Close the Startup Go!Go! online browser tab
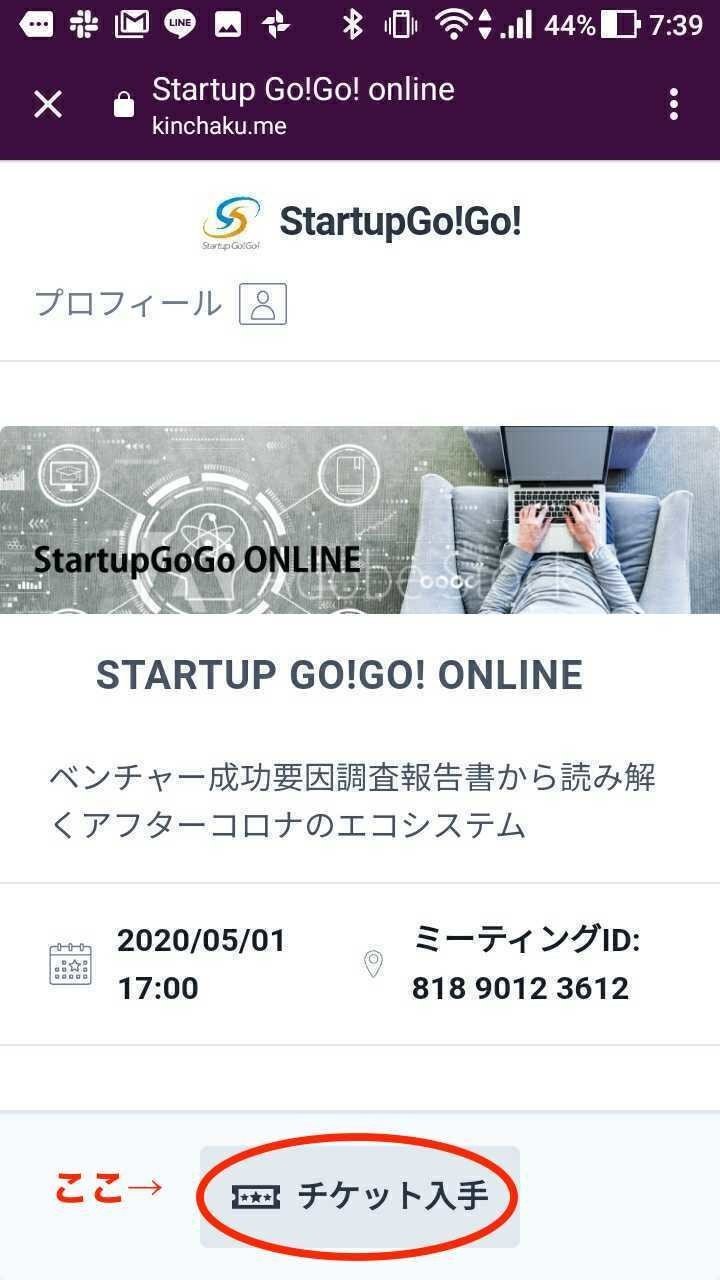The height and width of the screenshot is (1280, 720). (x=48, y=104)
